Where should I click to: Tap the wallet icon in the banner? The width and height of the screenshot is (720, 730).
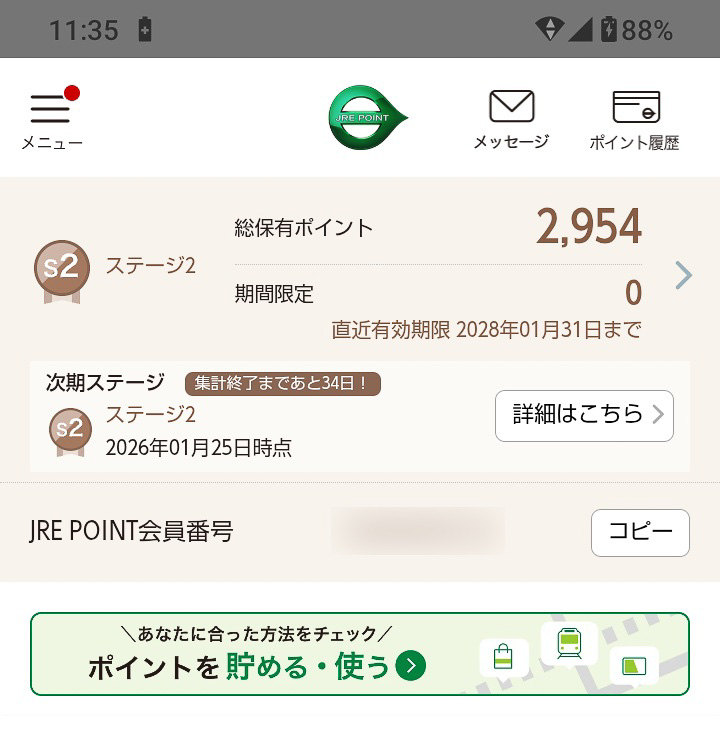[632, 665]
